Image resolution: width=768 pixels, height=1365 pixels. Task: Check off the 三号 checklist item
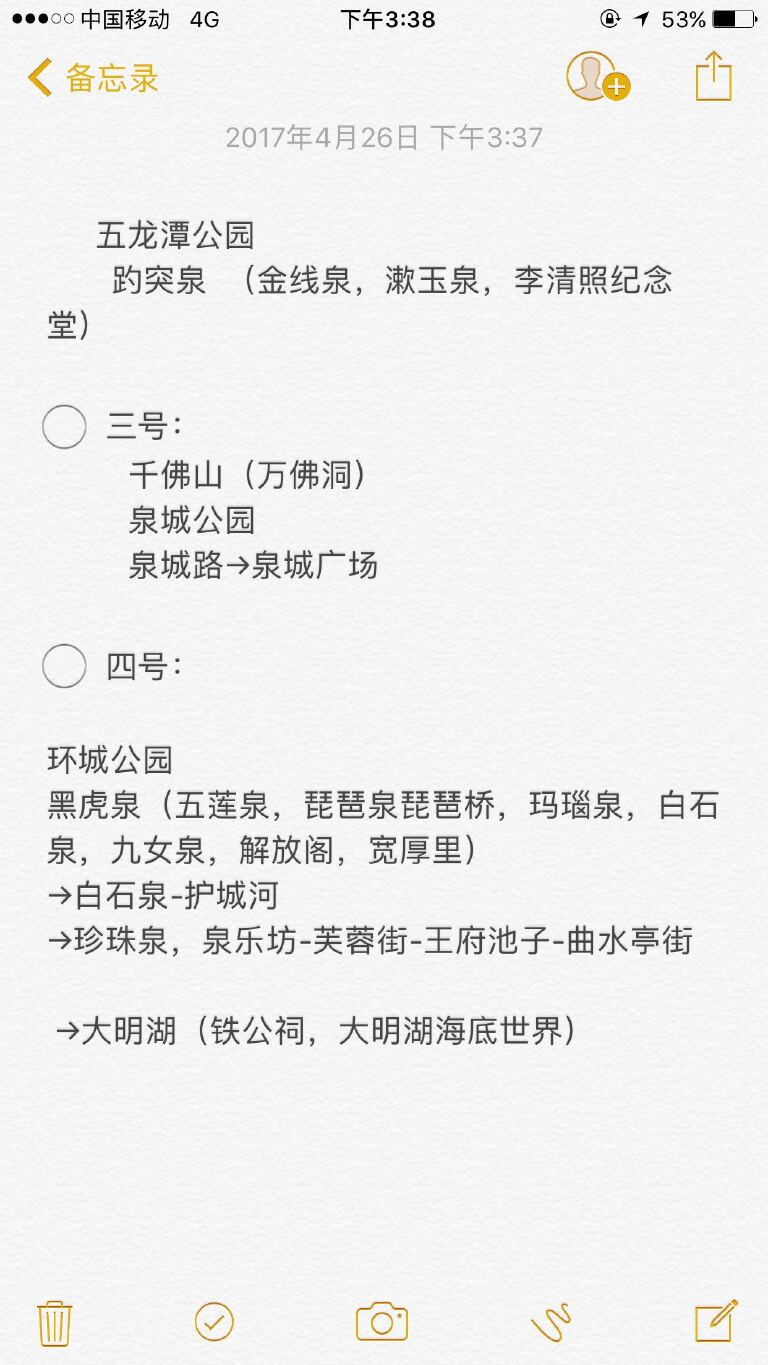tap(65, 427)
